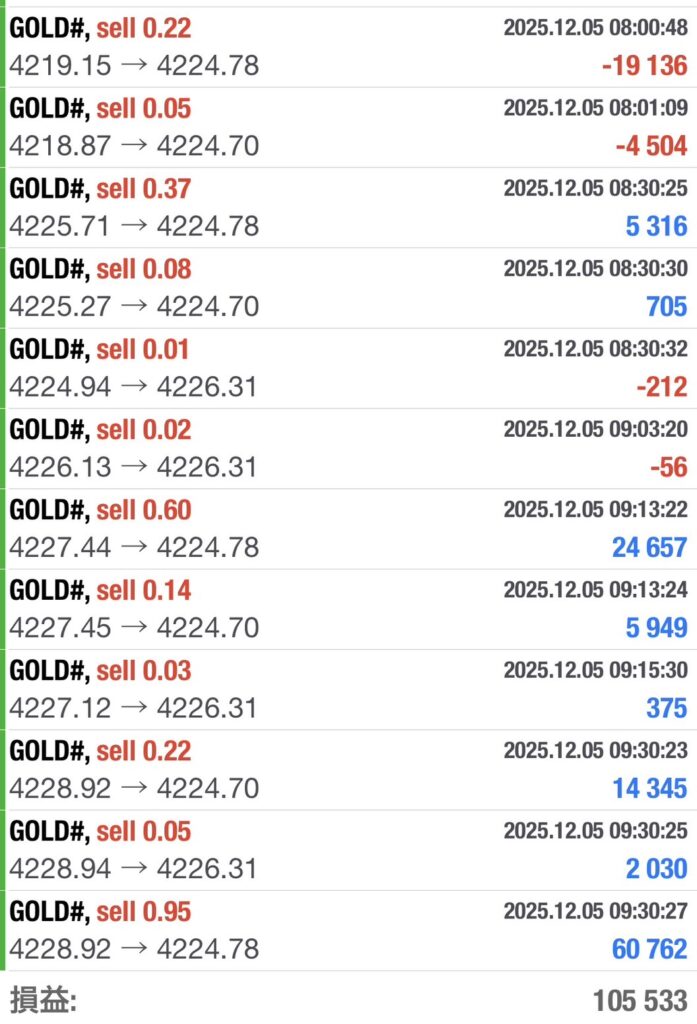697x1024 pixels.
Task: Tap the sell 0.08 trade with profit 705
Action: pos(348,288)
